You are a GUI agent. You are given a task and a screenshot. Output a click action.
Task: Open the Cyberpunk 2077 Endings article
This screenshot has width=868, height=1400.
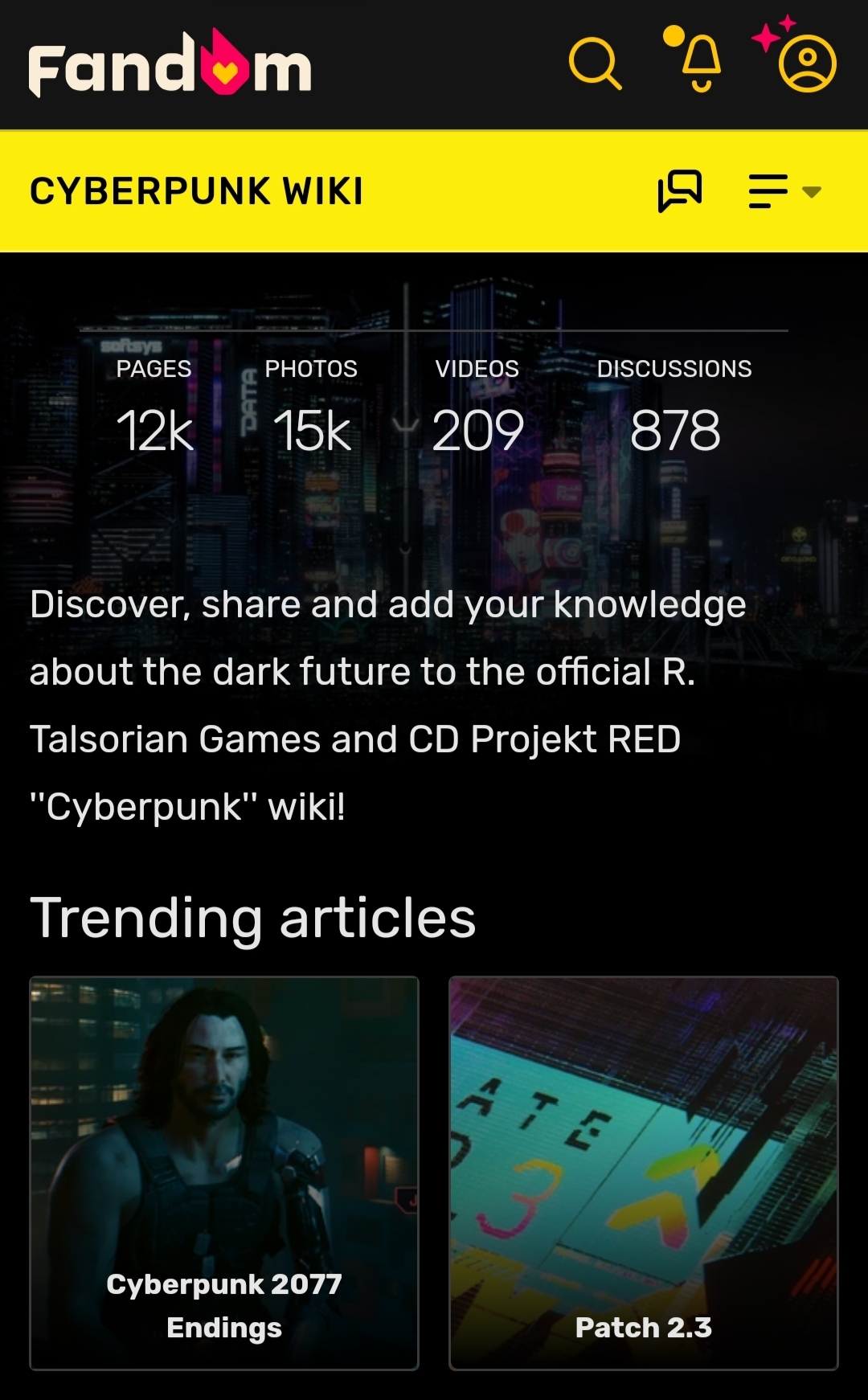[224, 1173]
